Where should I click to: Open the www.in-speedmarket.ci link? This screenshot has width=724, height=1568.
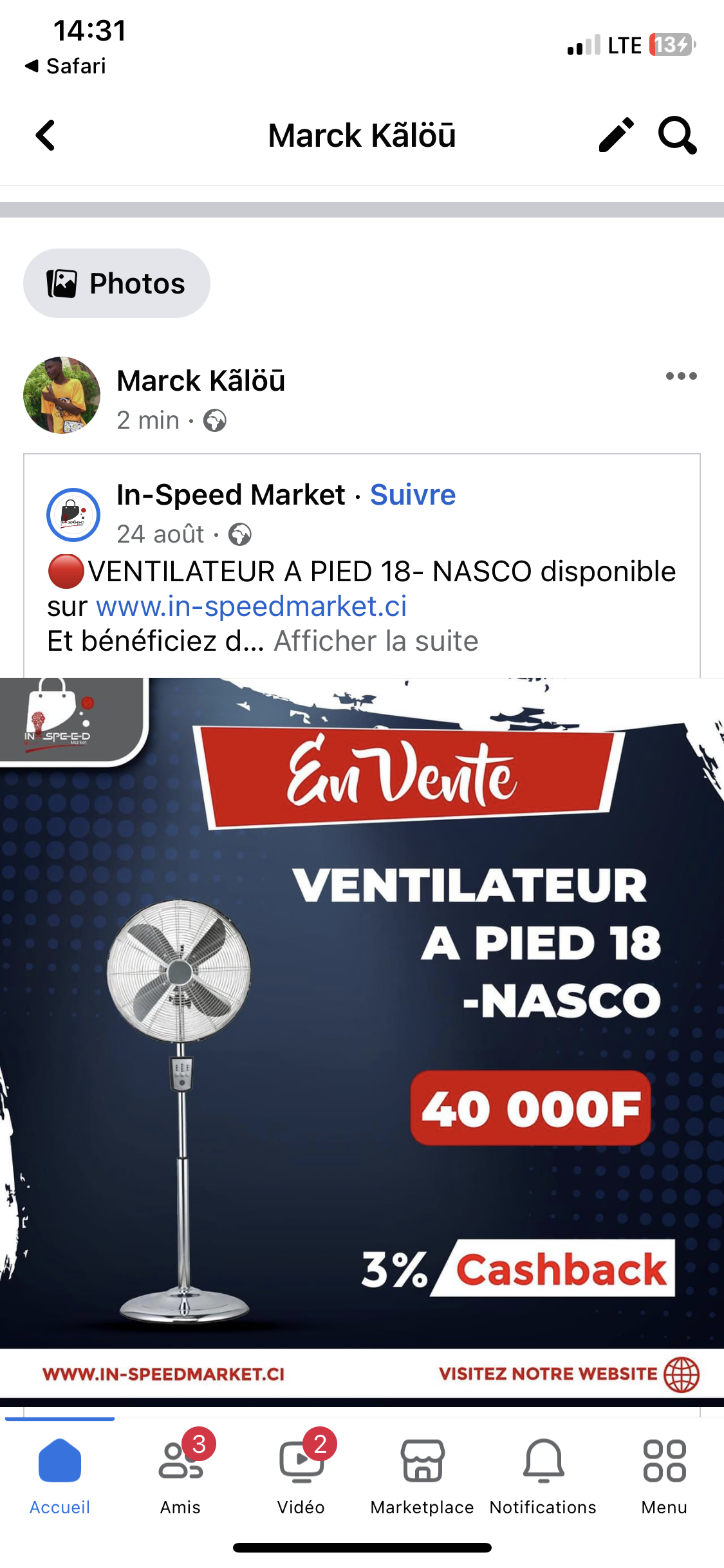[251, 606]
